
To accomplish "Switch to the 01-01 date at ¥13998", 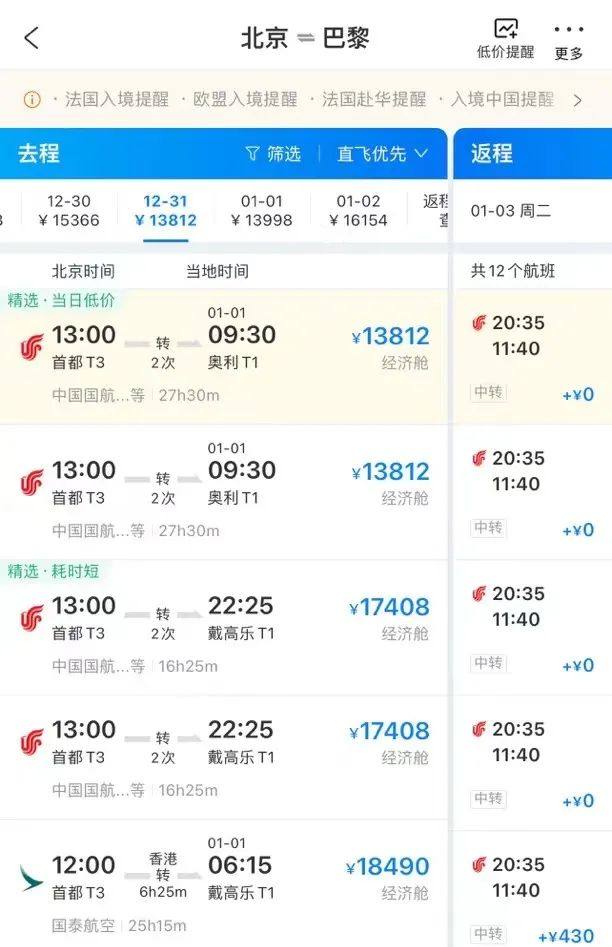I will tap(262, 211).
